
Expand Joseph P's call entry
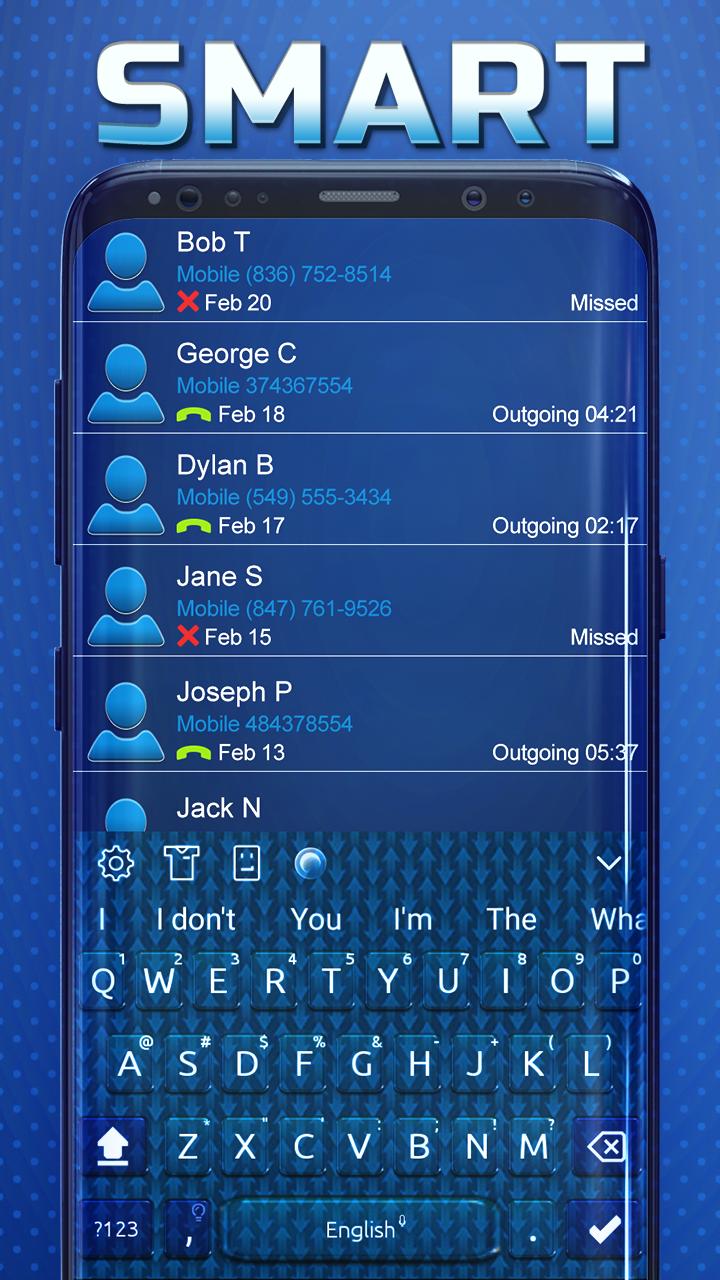pos(360,720)
